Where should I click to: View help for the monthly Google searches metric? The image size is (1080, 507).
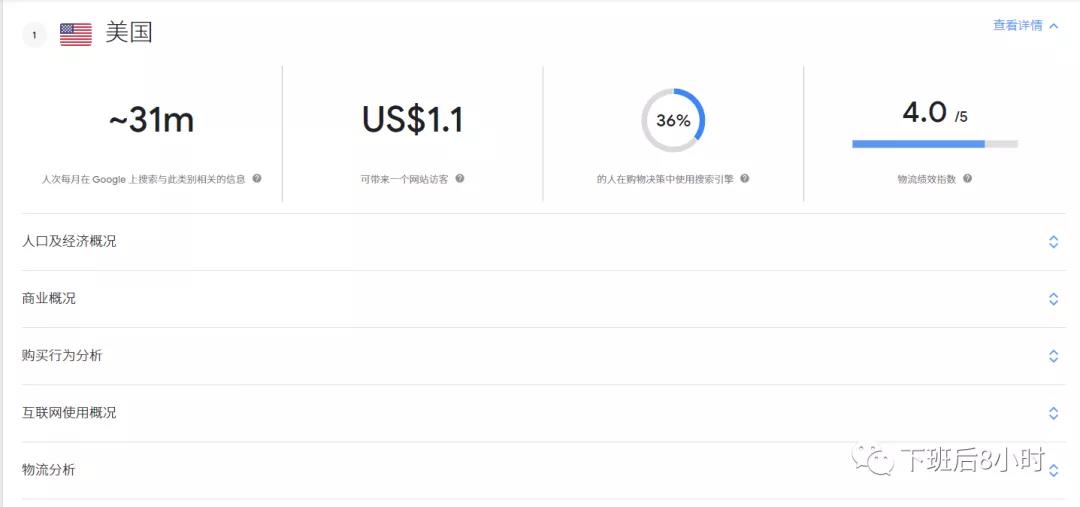[257, 179]
